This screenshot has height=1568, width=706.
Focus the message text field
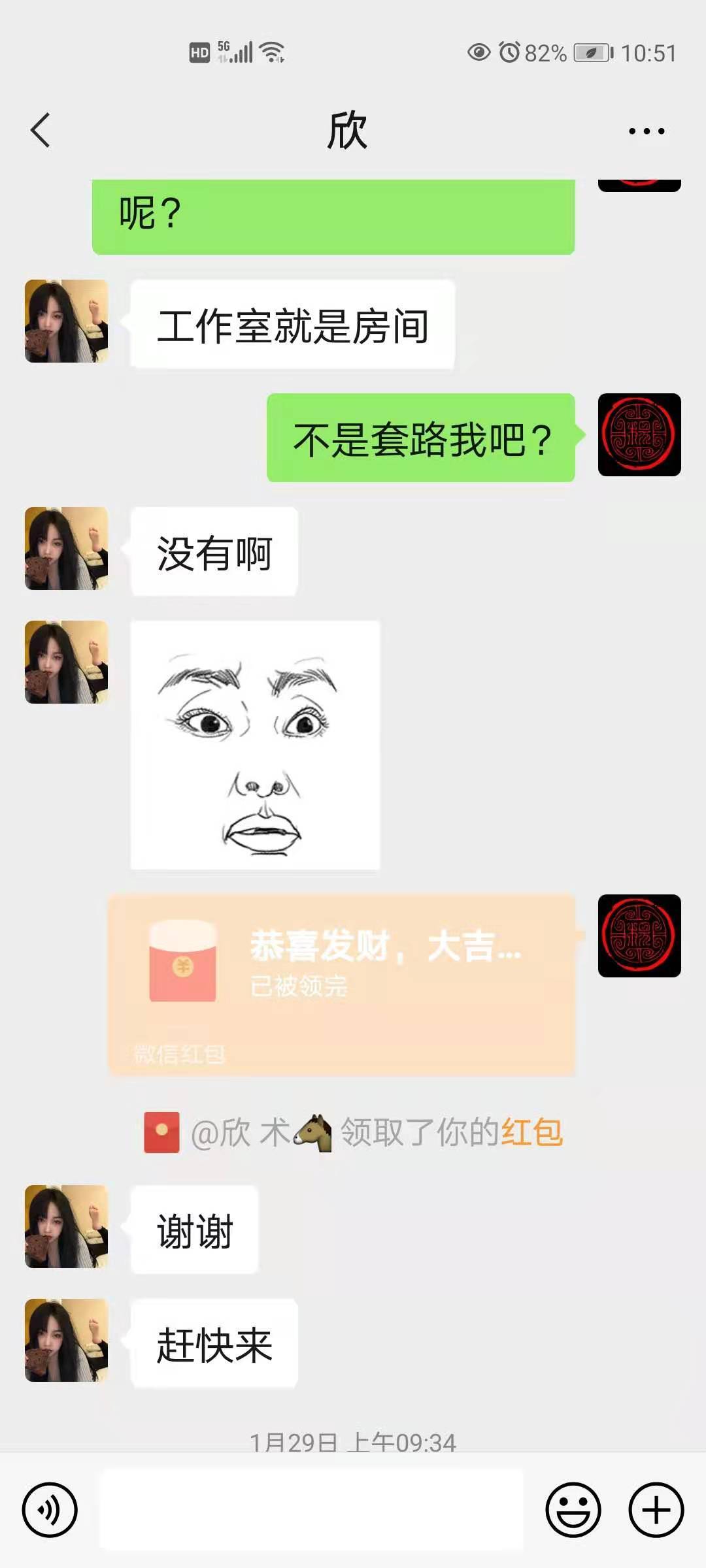[x=311, y=1510]
